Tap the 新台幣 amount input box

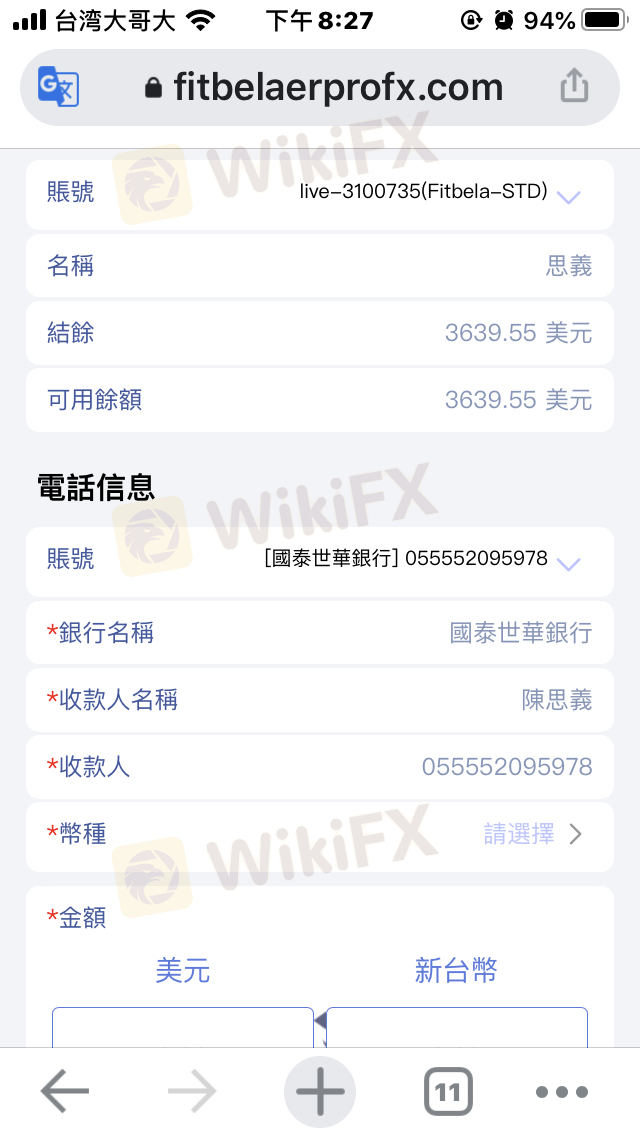point(457,1027)
